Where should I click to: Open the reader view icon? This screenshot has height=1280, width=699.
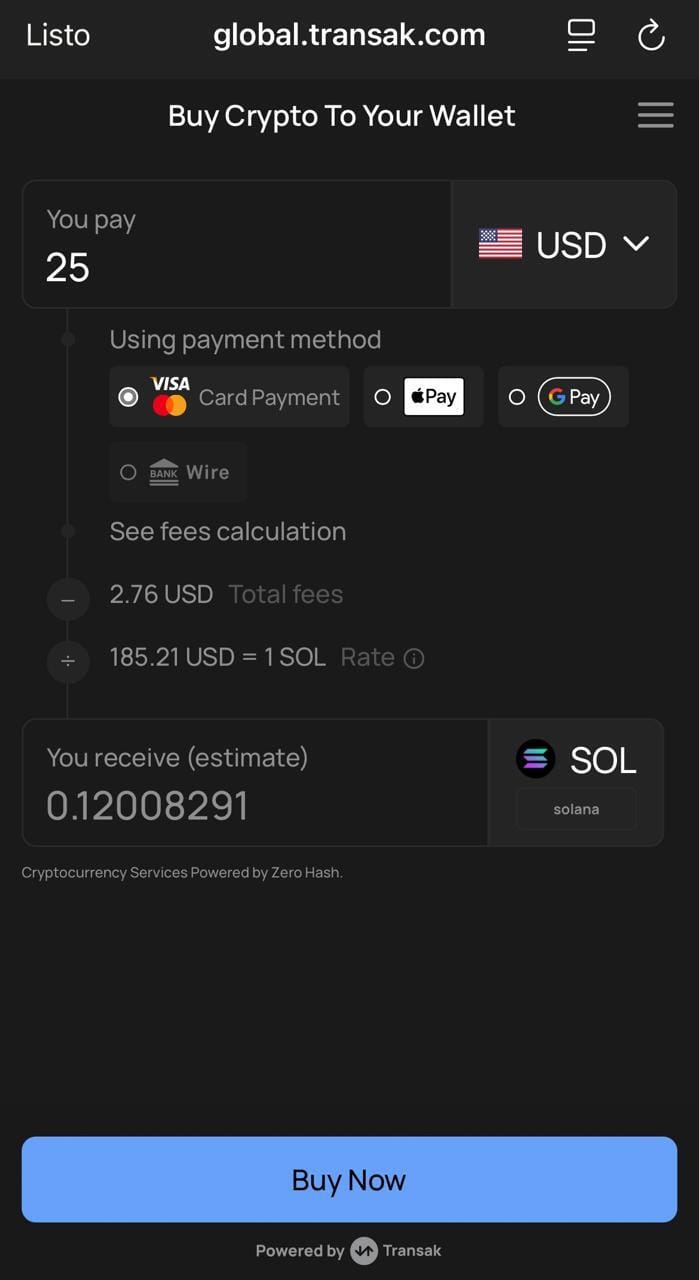(x=581, y=36)
